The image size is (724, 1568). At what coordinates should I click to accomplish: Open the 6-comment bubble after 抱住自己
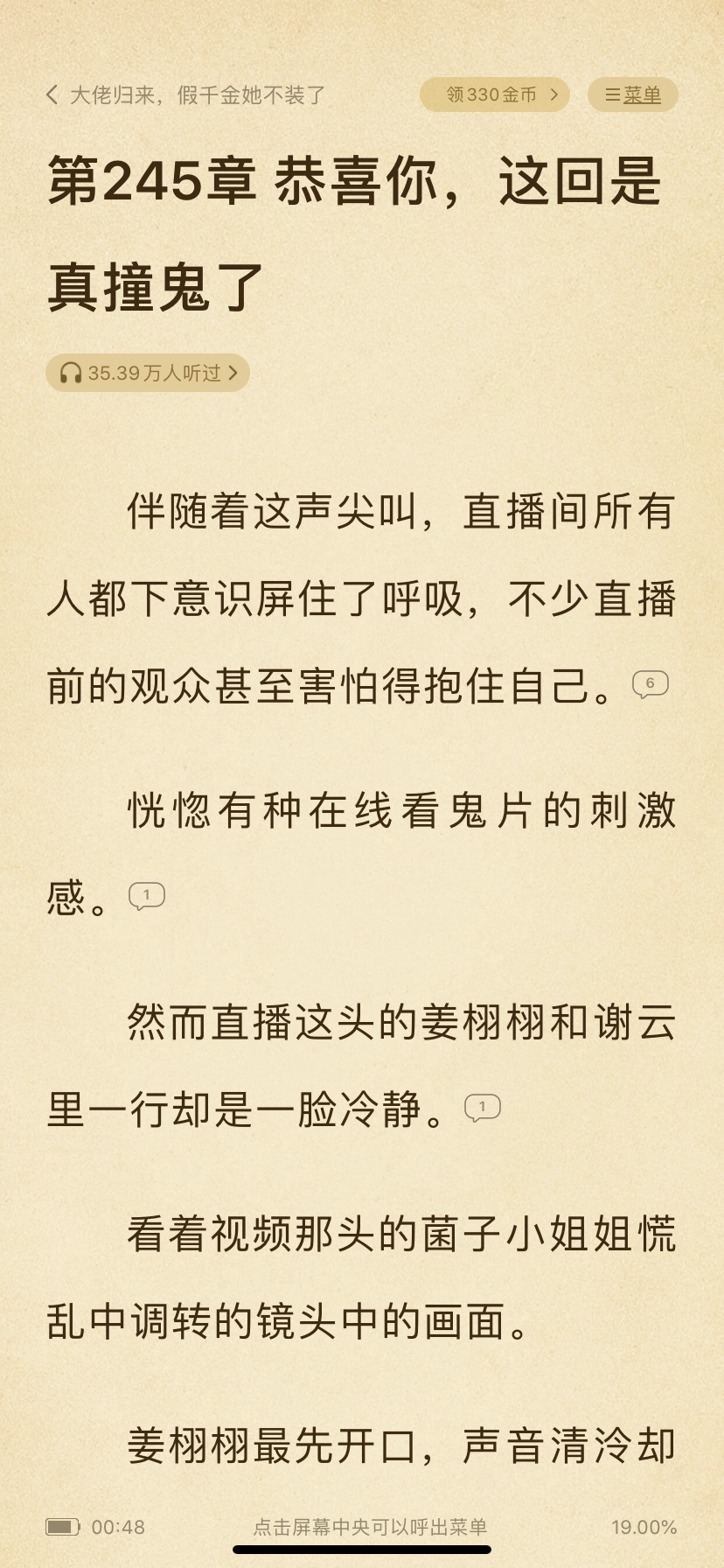tap(651, 684)
